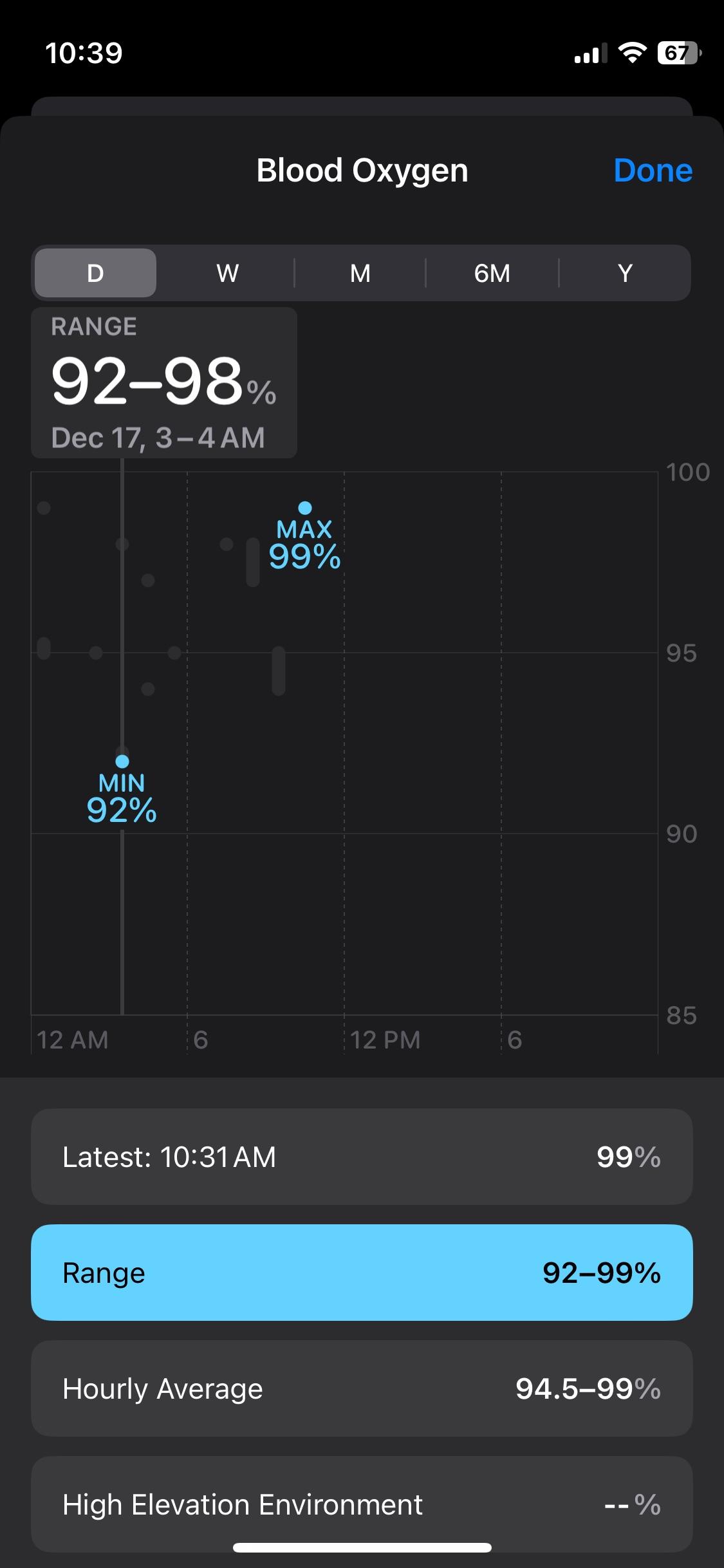
Task: Switch to the W weekly view
Action: 227,273
